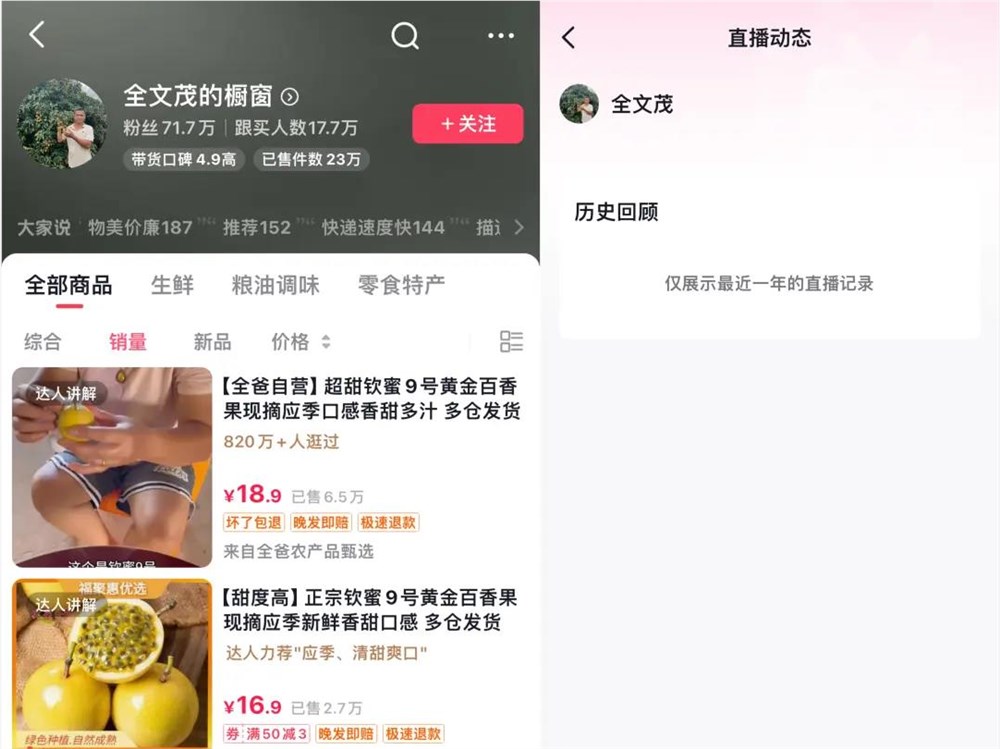Viewport: 1000px width, 749px height.
Task: Open 全文茂's avatar in 直播动态
Action: tap(579, 104)
